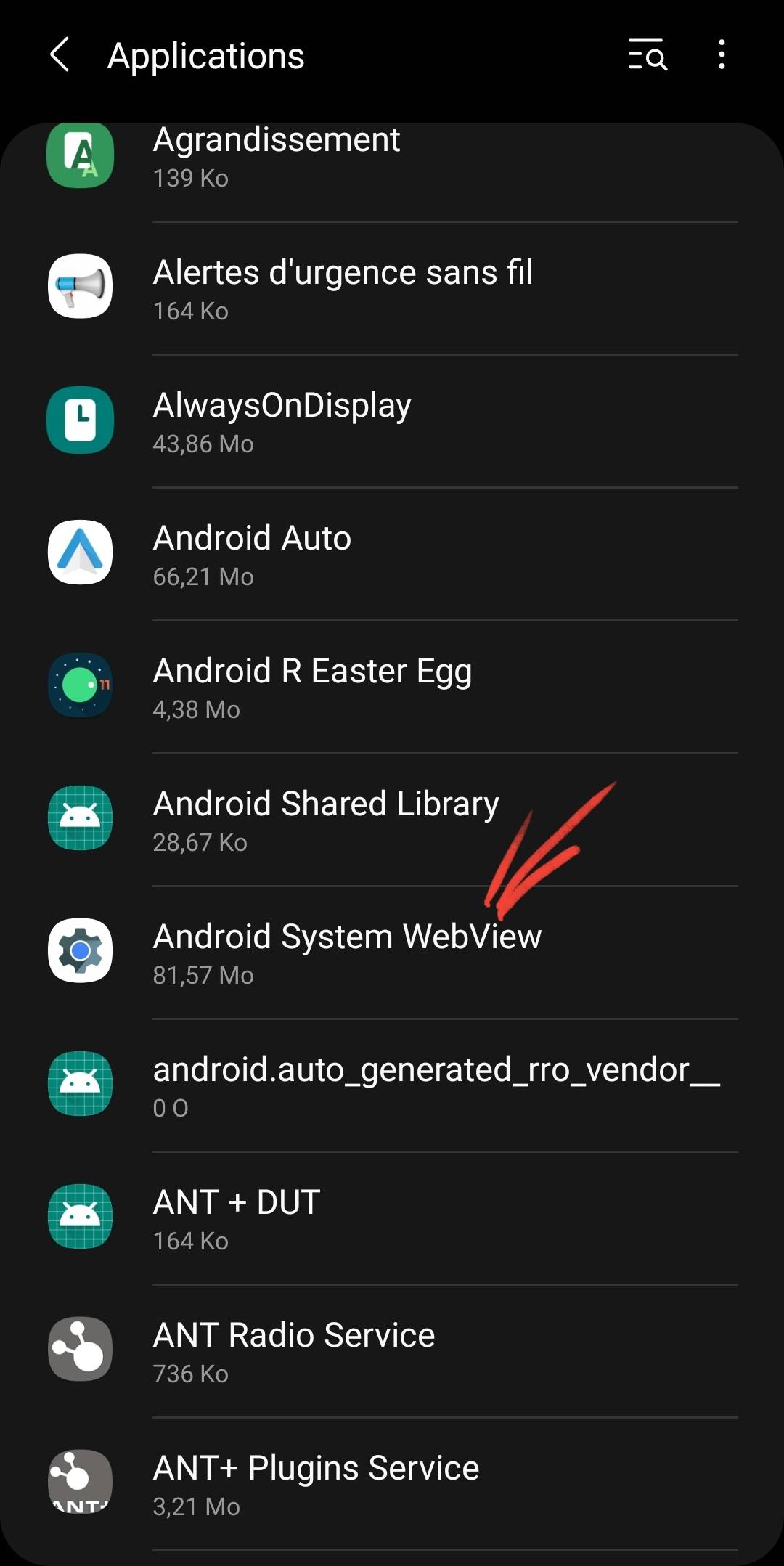Open the ANT + DUT app

point(392,1218)
